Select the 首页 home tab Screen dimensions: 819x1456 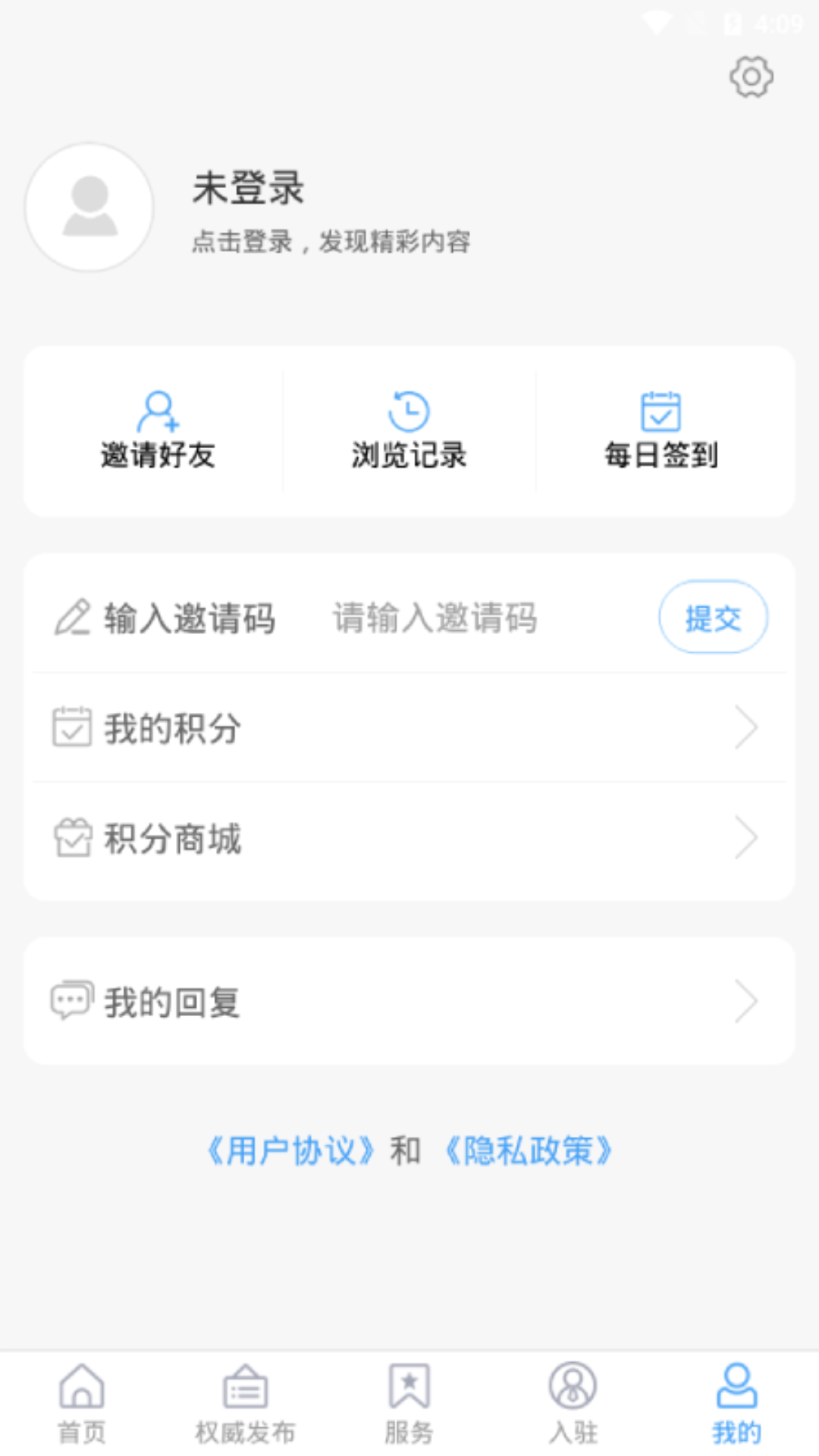click(81, 1403)
